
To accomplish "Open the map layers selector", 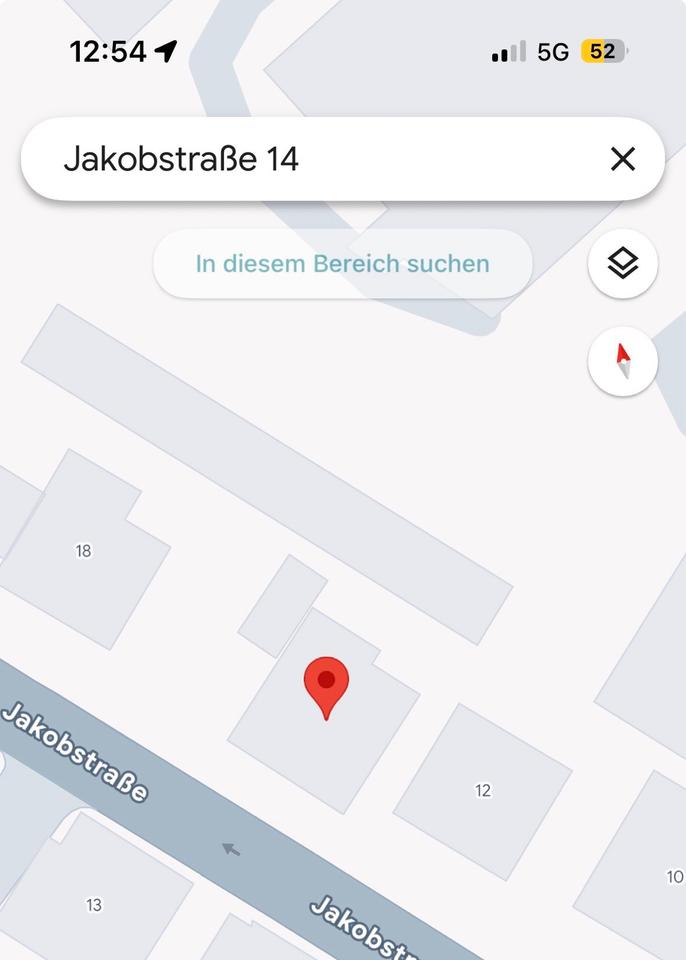I will pos(622,264).
